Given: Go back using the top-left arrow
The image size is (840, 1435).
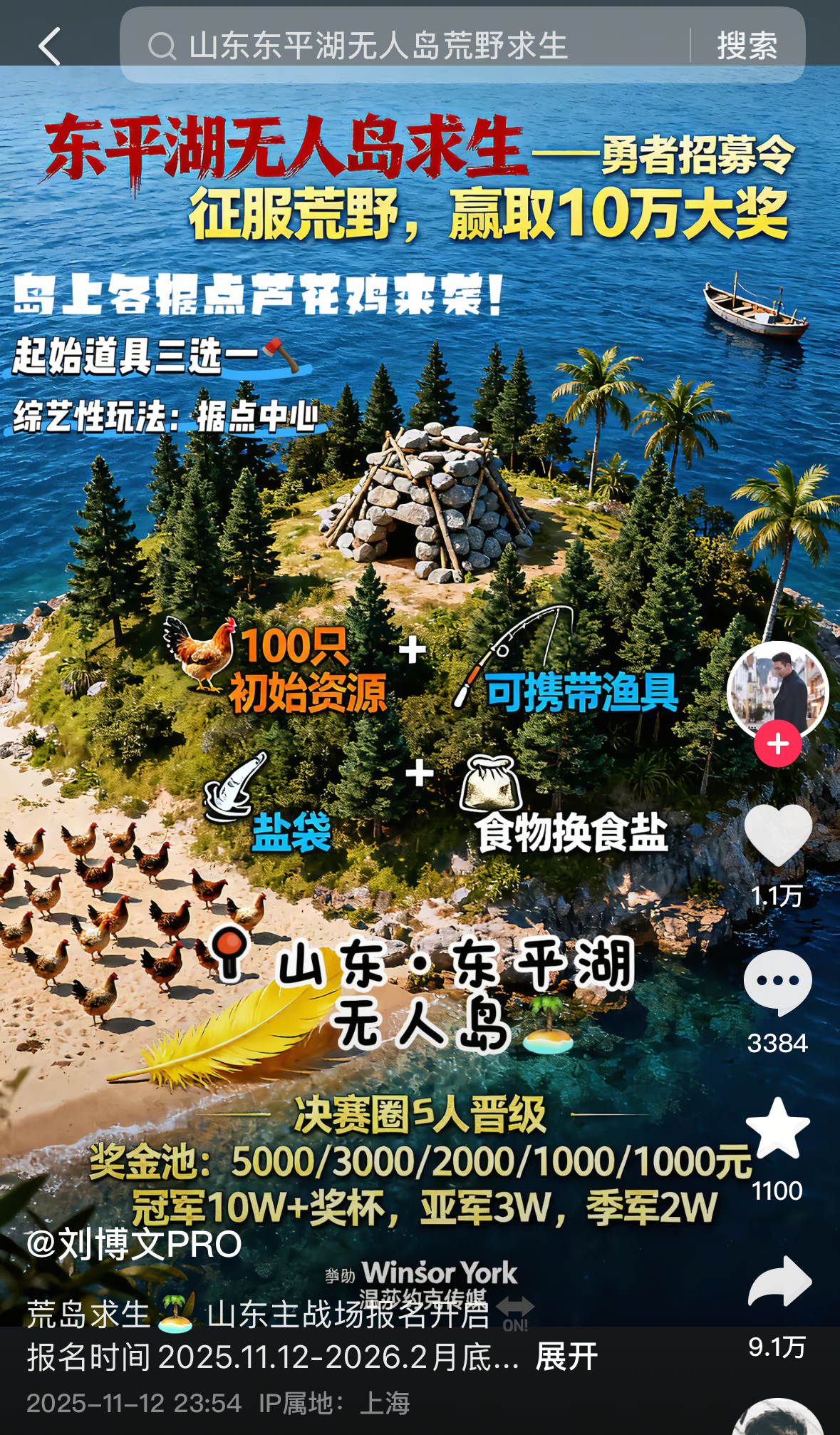Looking at the screenshot, I should (x=50, y=47).
